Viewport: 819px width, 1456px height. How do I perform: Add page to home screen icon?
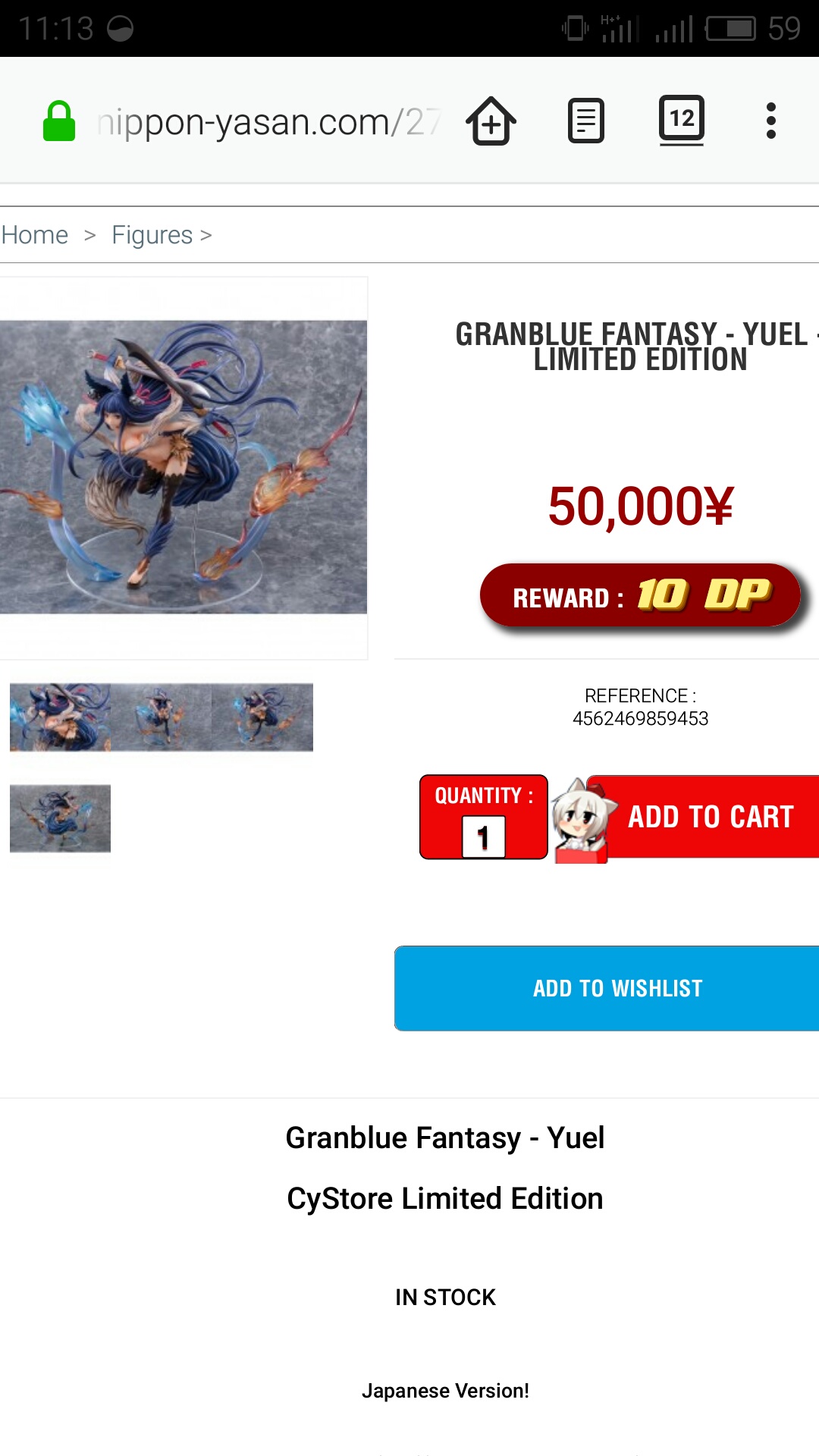coord(491,121)
